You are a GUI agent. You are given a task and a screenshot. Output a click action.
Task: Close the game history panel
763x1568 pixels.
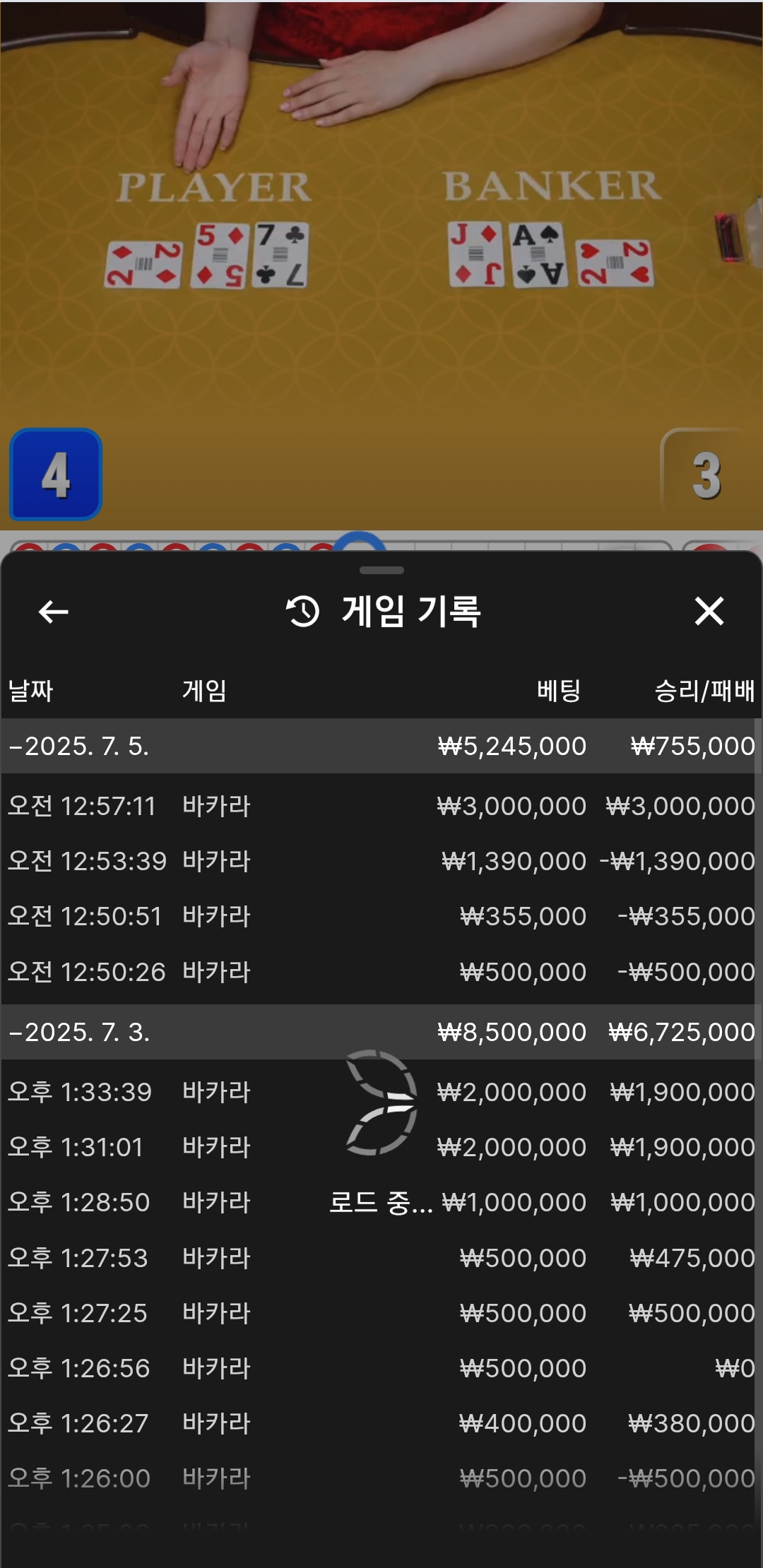pyautogui.click(x=709, y=612)
